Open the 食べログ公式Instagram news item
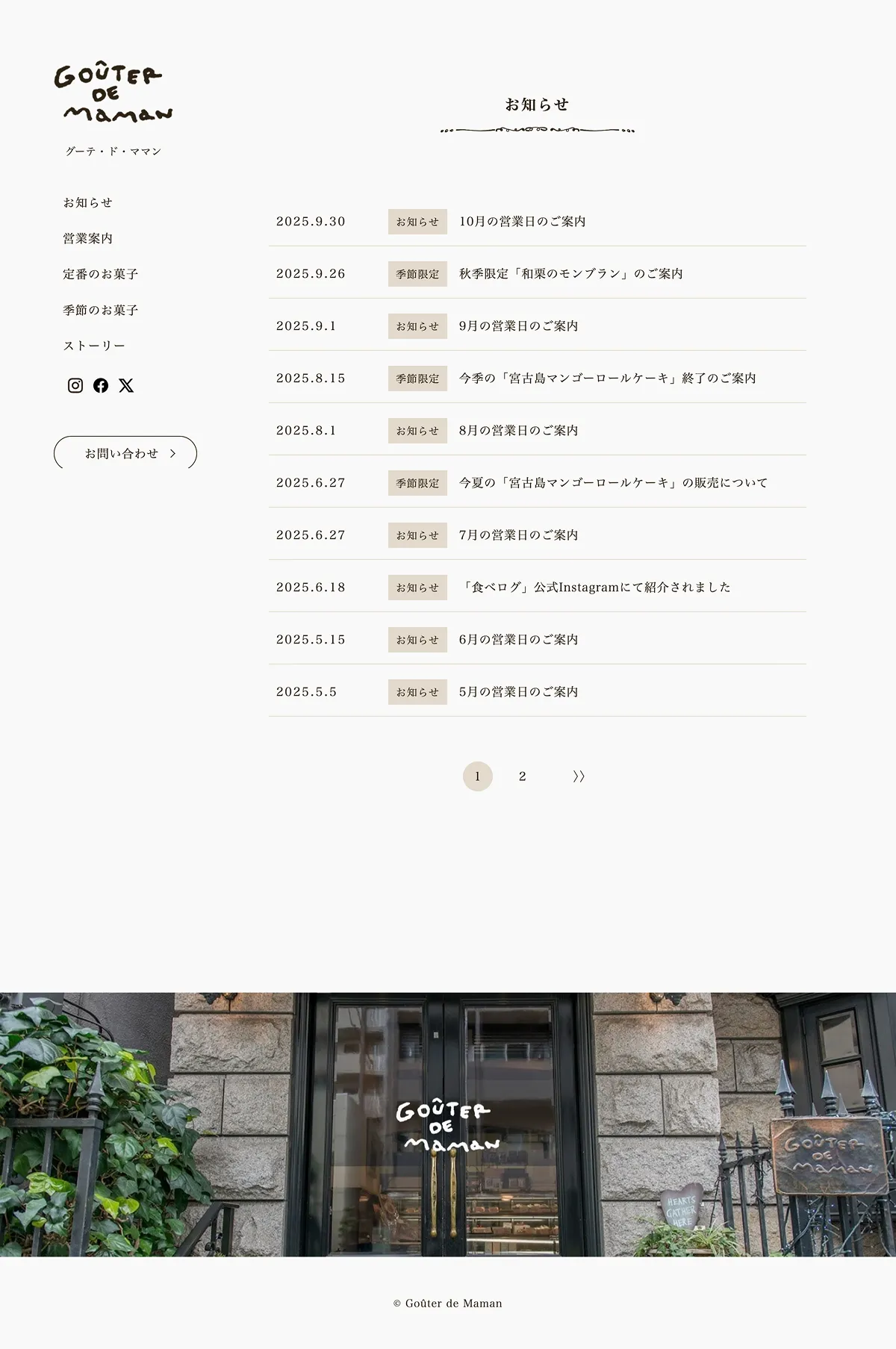This screenshot has height=1349, width=896. (x=594, y=588)
